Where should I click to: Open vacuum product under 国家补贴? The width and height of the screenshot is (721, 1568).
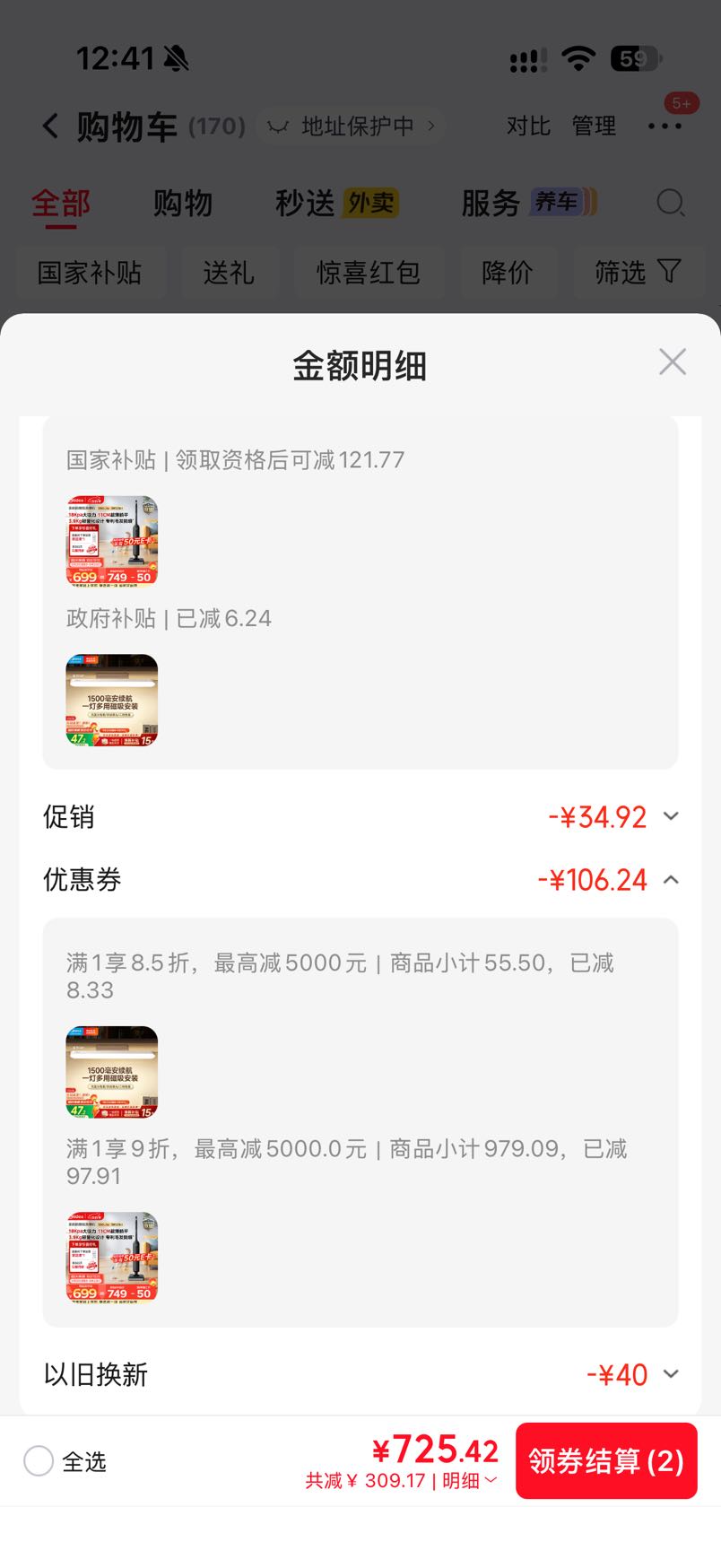[112, 541]
